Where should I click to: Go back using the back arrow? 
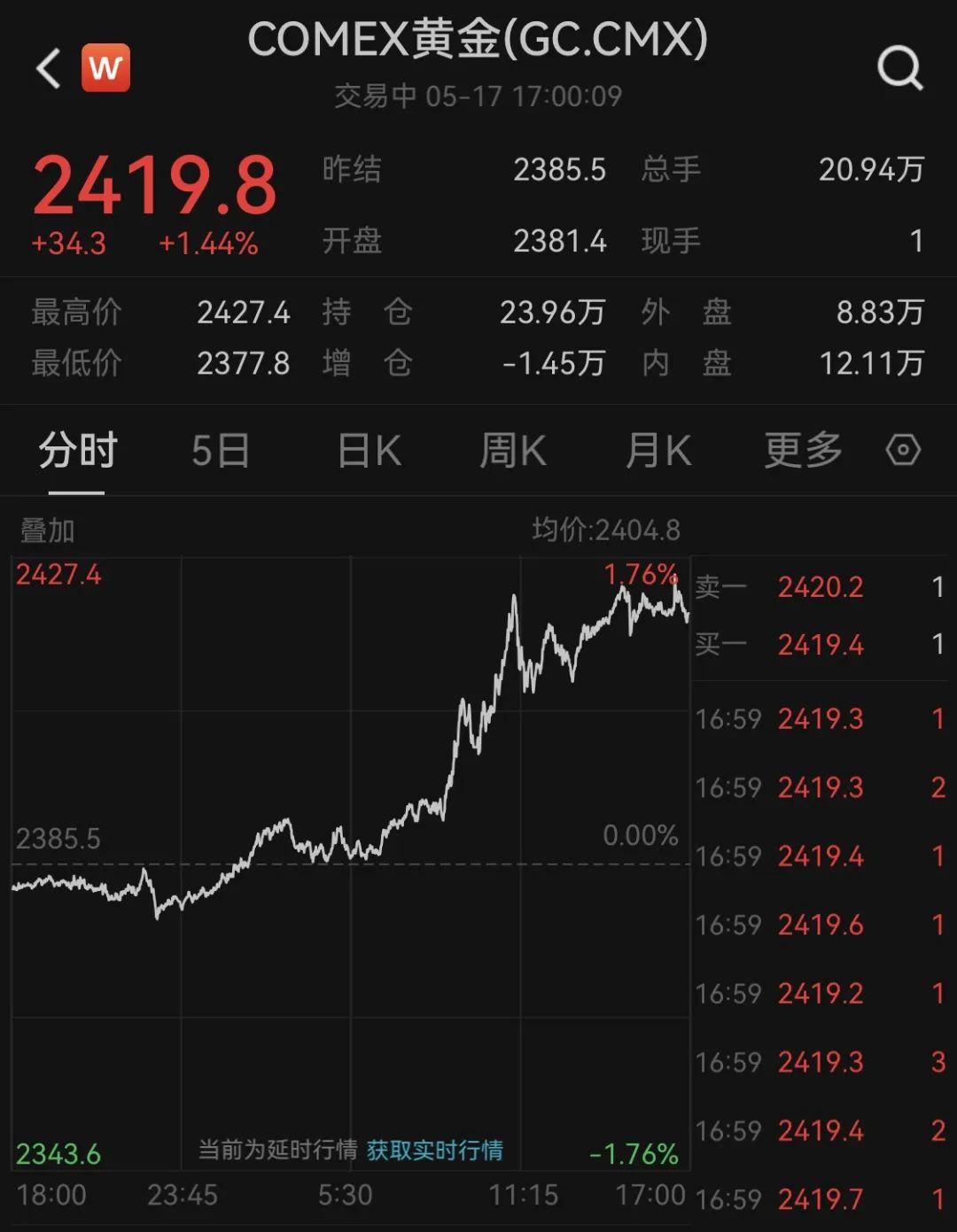point(49,68)
